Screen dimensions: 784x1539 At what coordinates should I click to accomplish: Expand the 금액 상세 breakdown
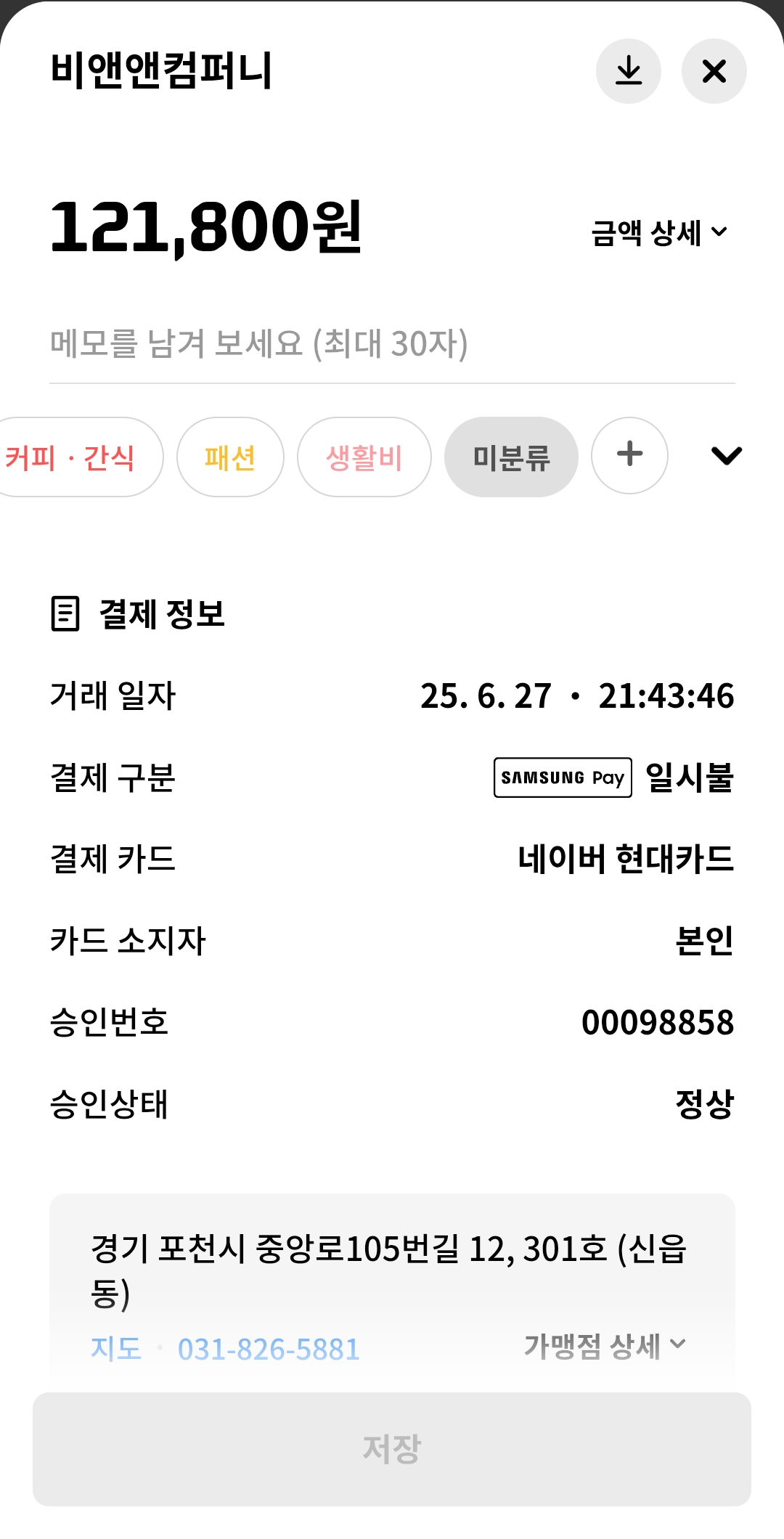tap(658, 233)
